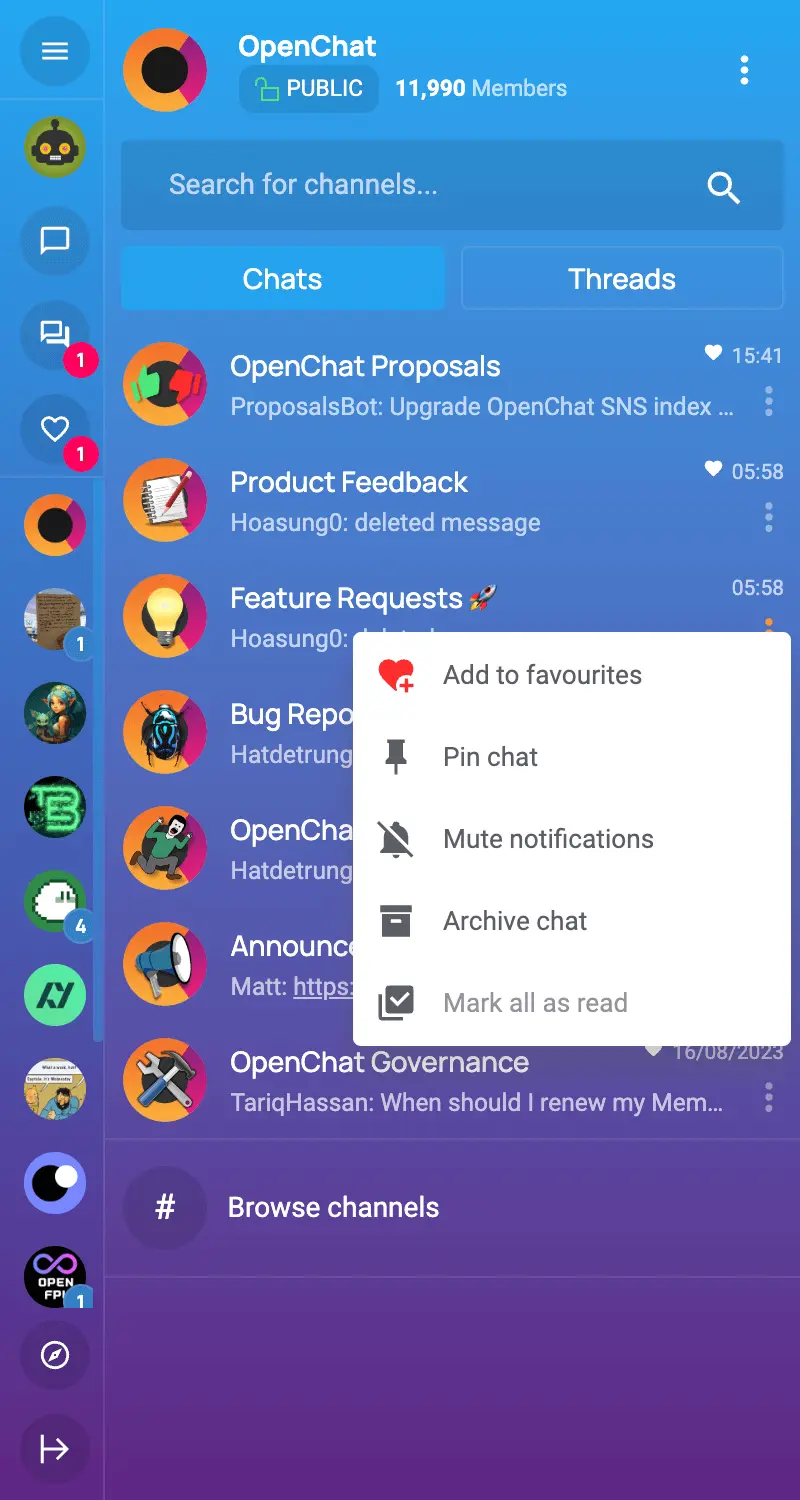Open options for OpenChat Proposals row
800x1500 pixels.
768,402
